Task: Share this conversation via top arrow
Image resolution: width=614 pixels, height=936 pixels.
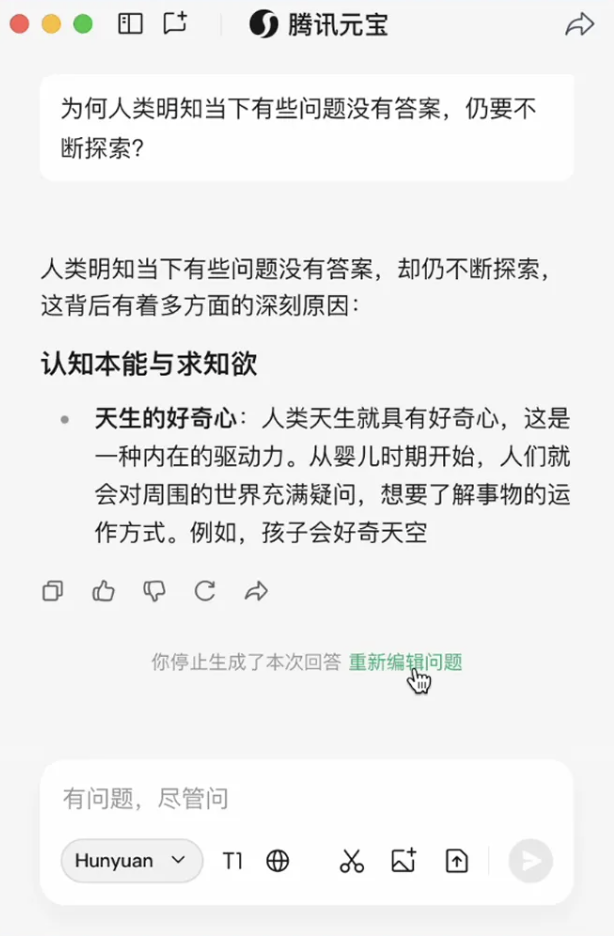Action: pyautogui.click(x=579, y=25)
